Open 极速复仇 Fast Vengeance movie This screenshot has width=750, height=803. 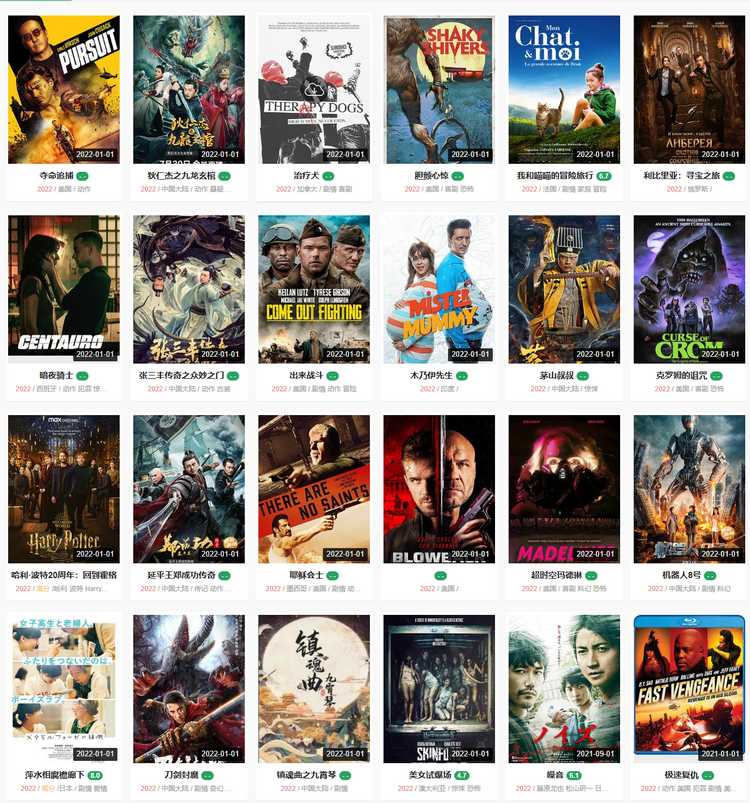coord(689,689)
